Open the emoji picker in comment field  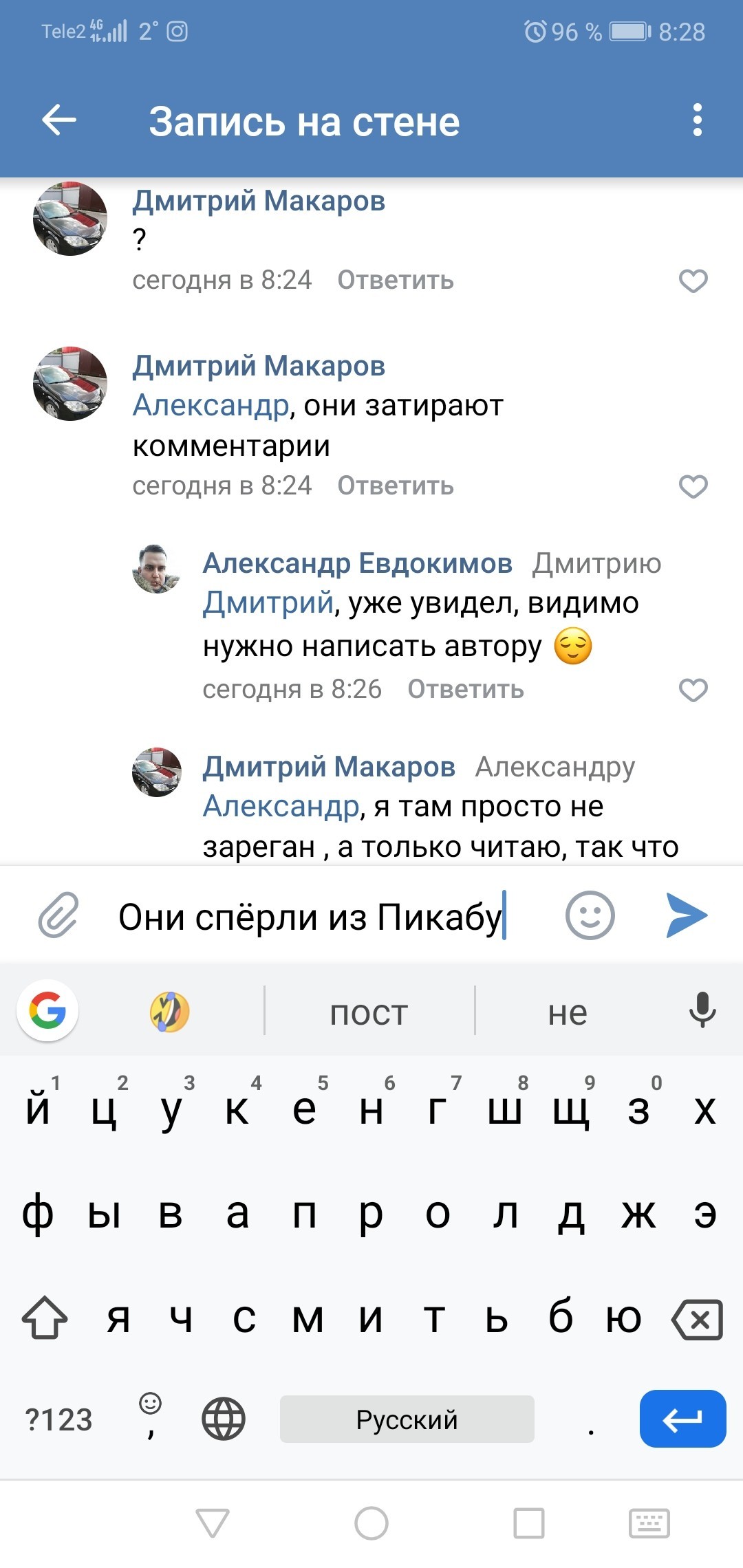(x=590, y=915)
